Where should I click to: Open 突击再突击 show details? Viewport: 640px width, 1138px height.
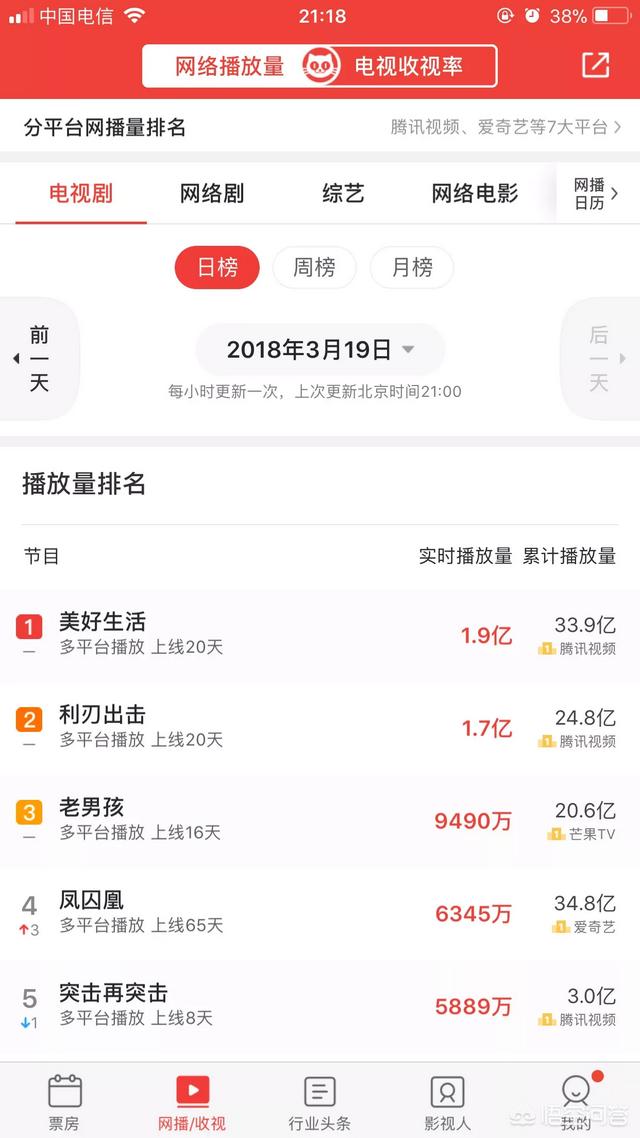(x=320, y=1007)
